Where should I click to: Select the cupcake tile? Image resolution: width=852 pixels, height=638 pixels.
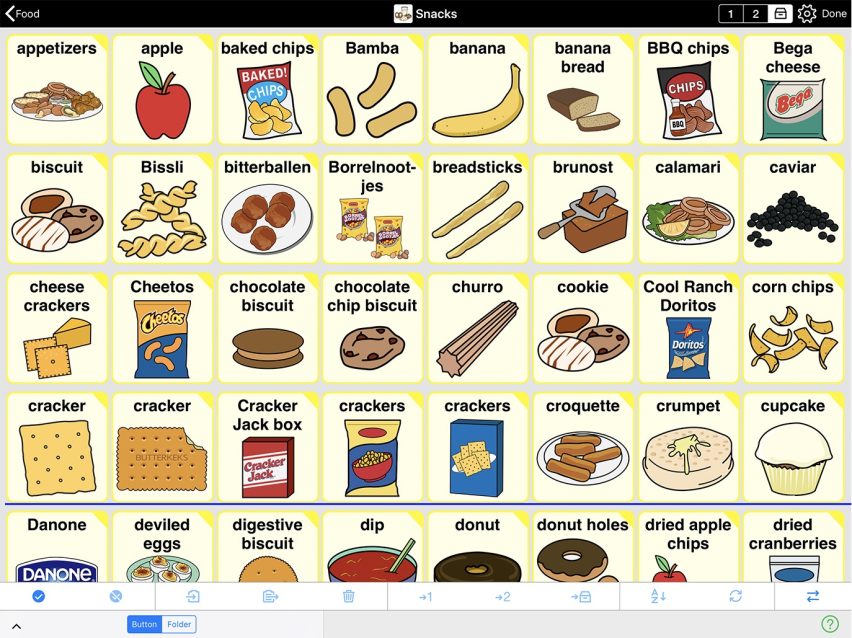pyautogui.click(x=792, y=448)
